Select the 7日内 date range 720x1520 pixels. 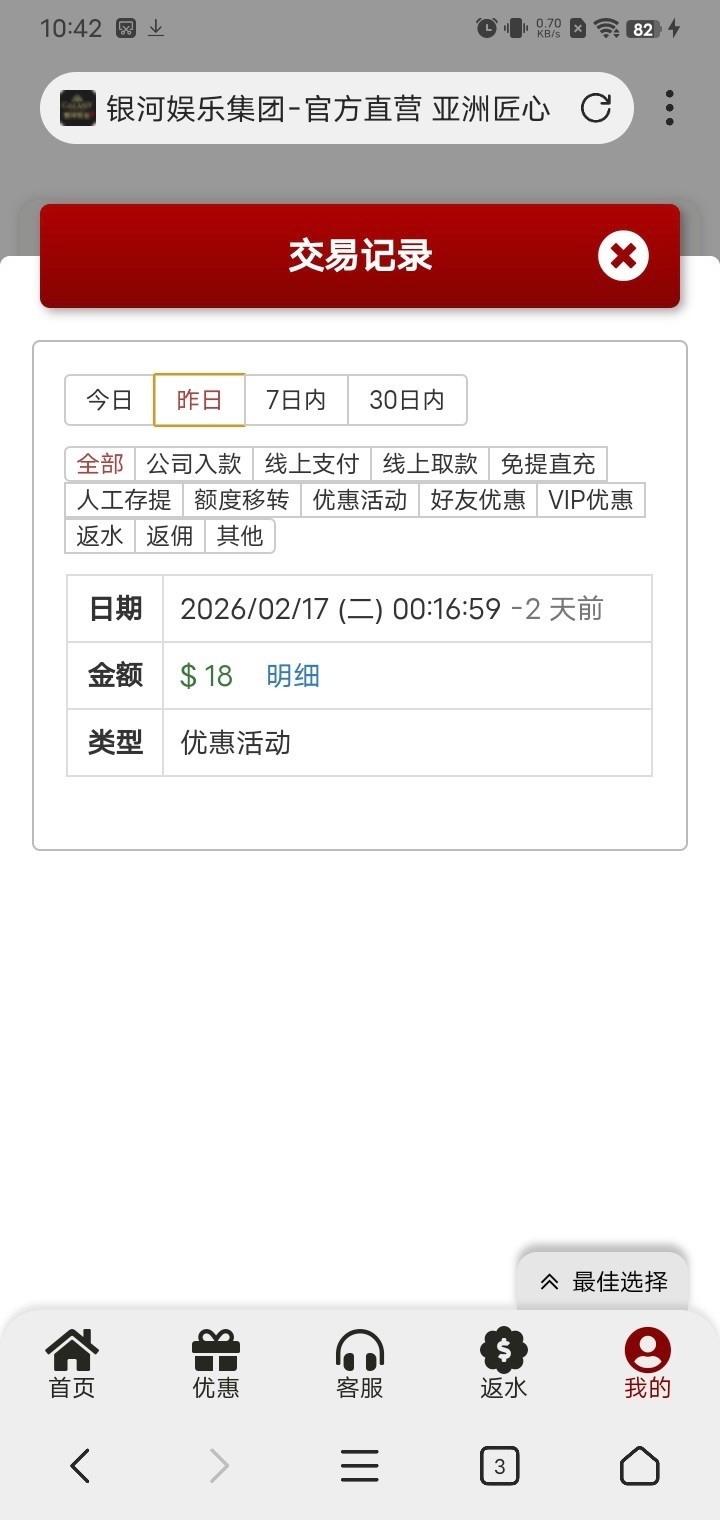point(296,400)
